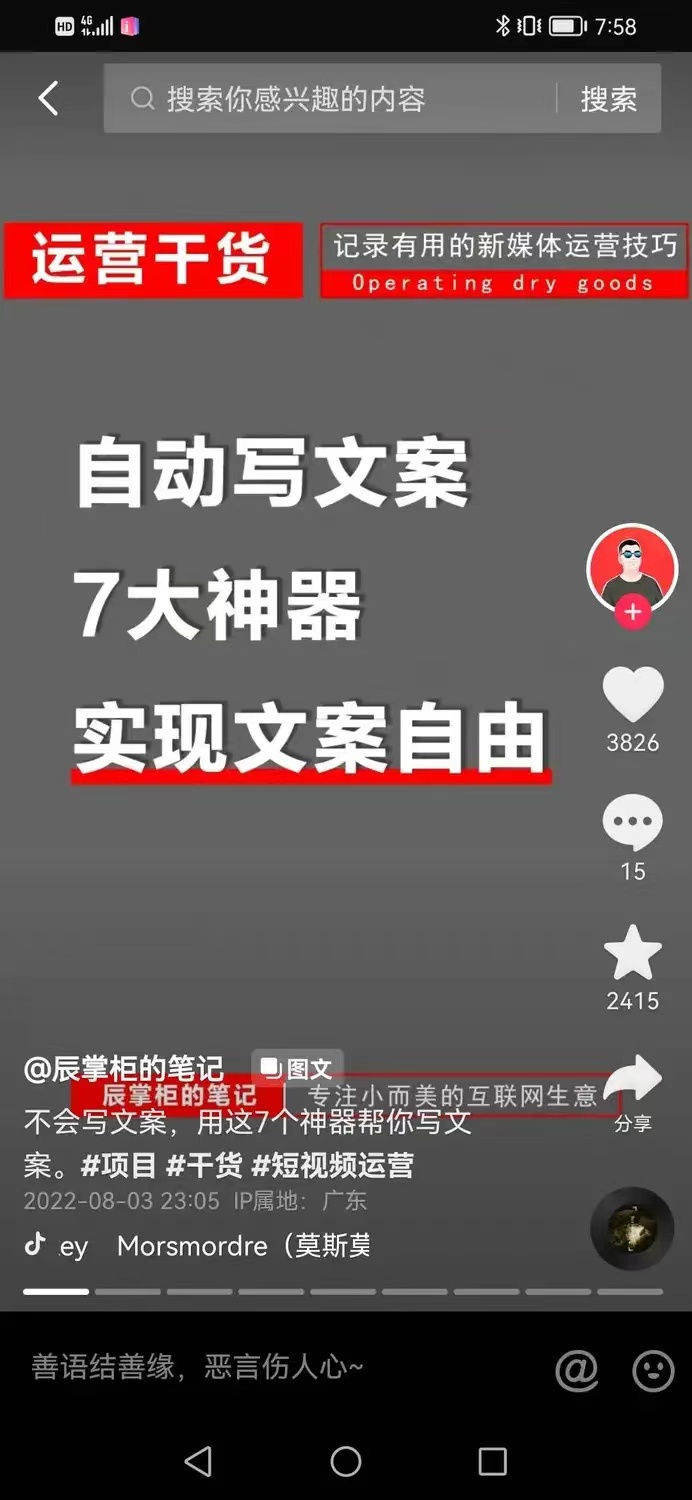
Task: Open the @辰掌柜的笔记 author name
Action: coord(124,1069)
